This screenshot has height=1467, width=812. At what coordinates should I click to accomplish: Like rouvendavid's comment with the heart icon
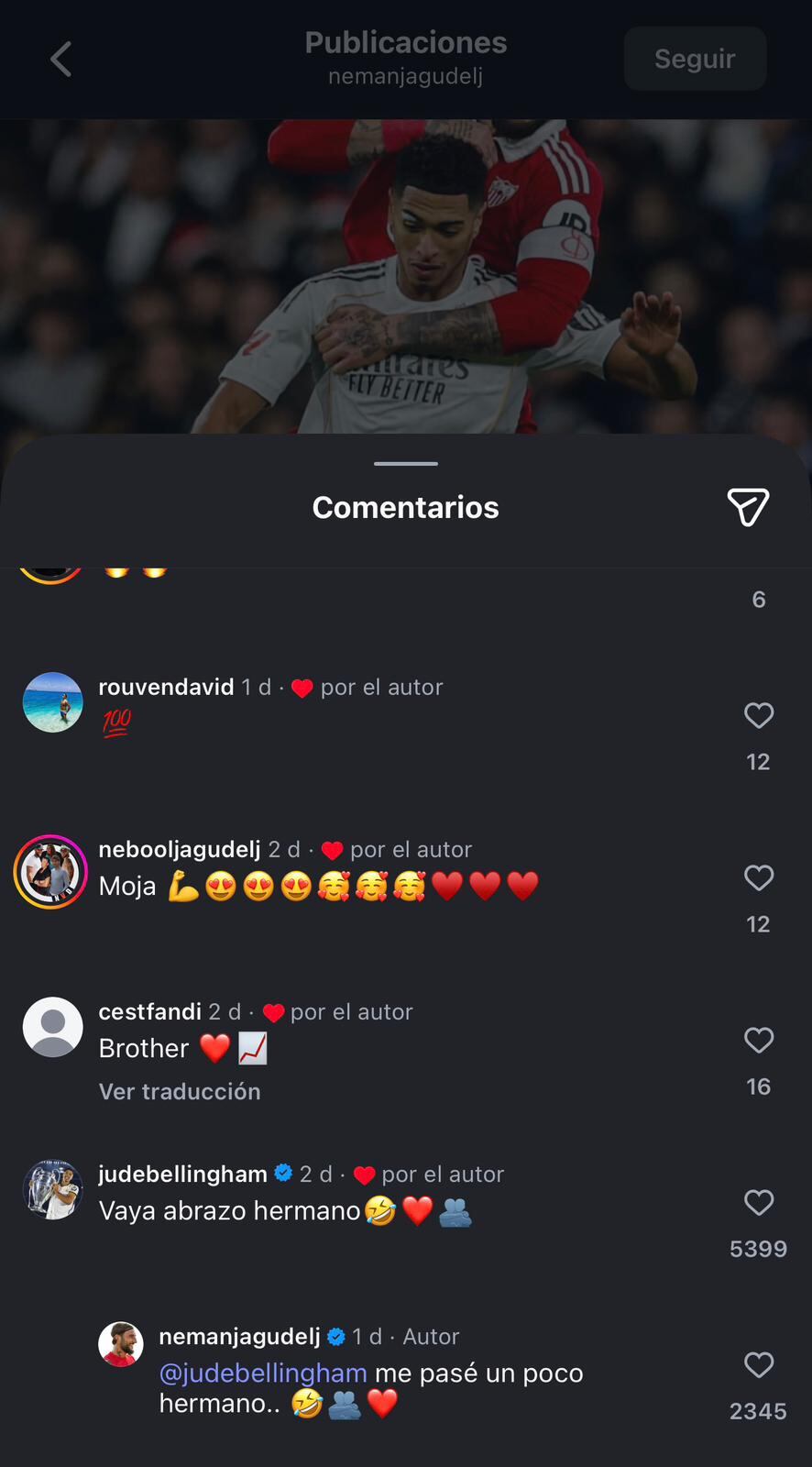tap(759, 716)
